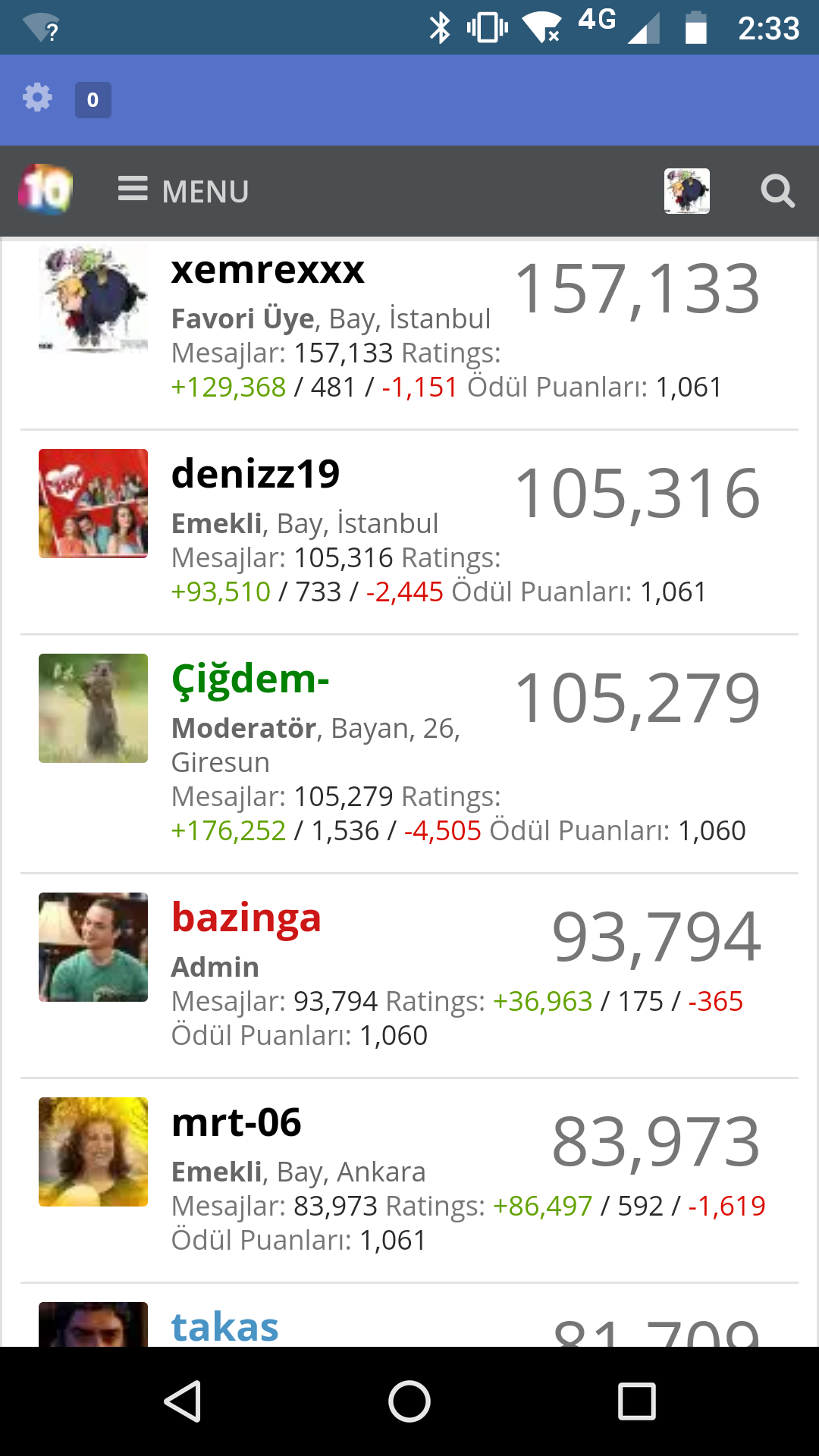
Task: Select Çiğdem-'s avatar image
Action: tap(93, 708)
